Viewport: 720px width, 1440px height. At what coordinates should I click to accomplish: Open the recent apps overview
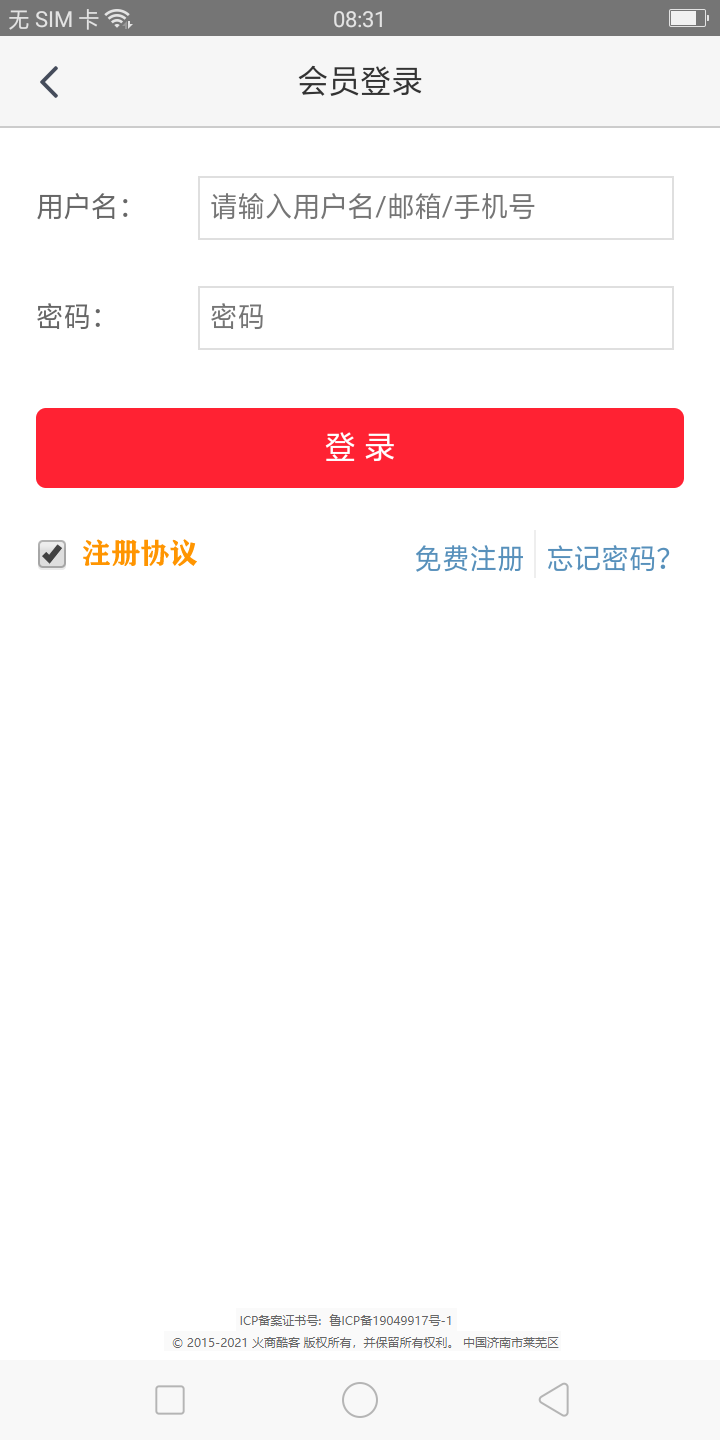pyautogui.click(x=170, y=1400)
